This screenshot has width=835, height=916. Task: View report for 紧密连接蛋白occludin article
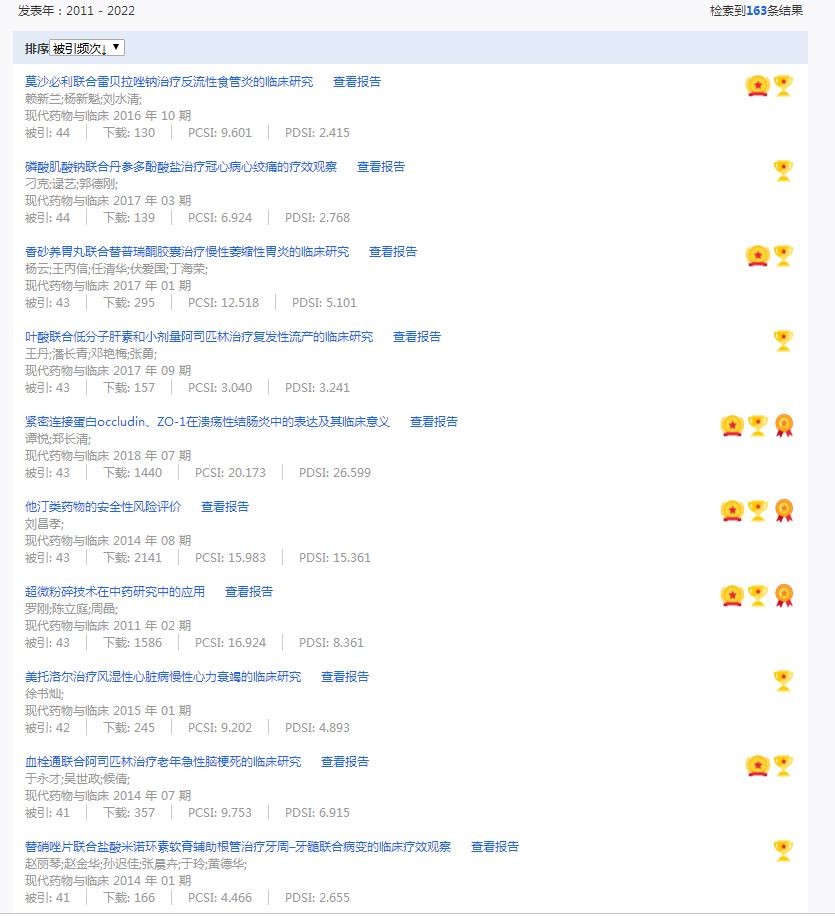(x=434, y=422)
